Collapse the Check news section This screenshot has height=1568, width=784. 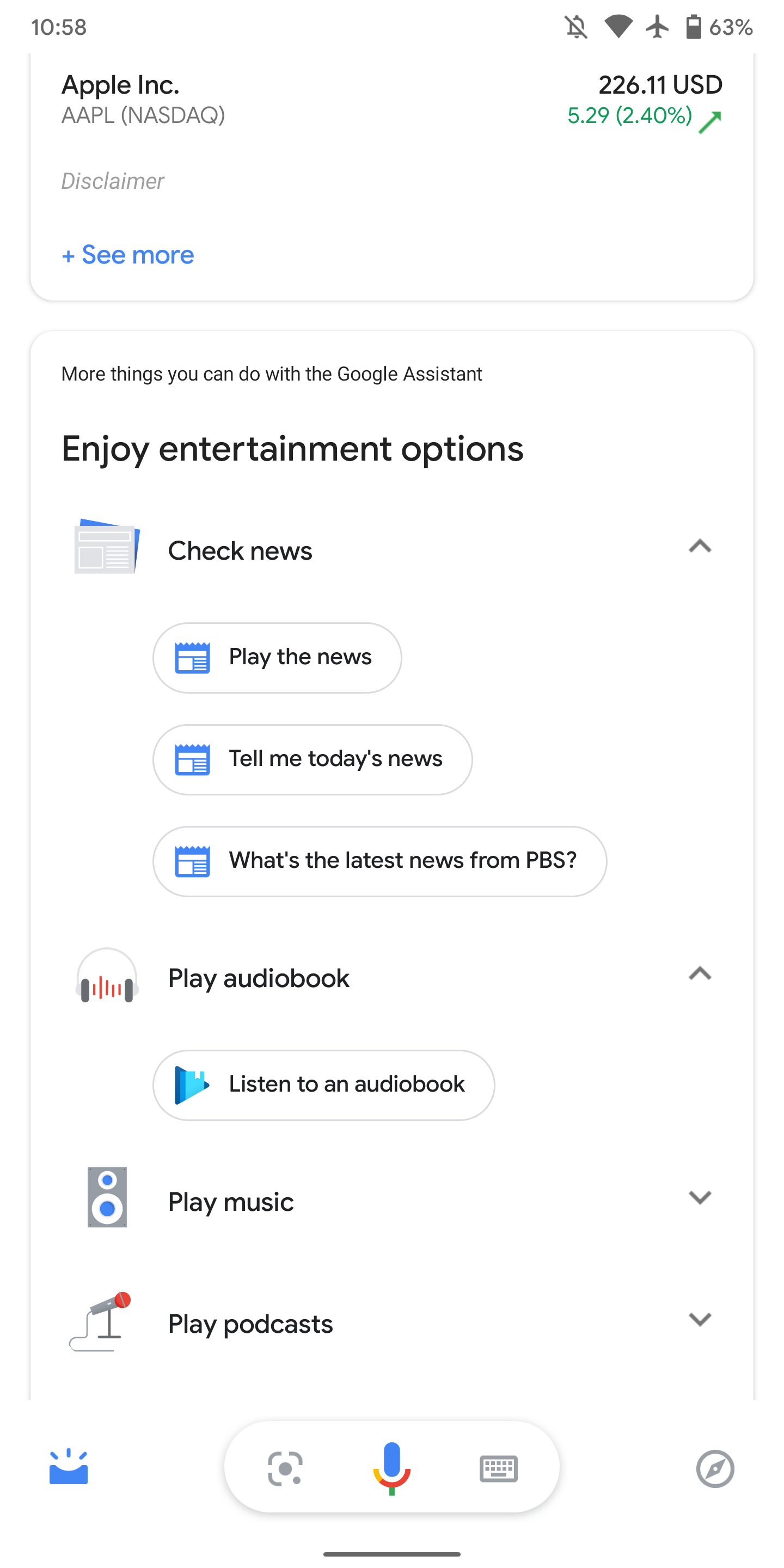tap(700, 546)
